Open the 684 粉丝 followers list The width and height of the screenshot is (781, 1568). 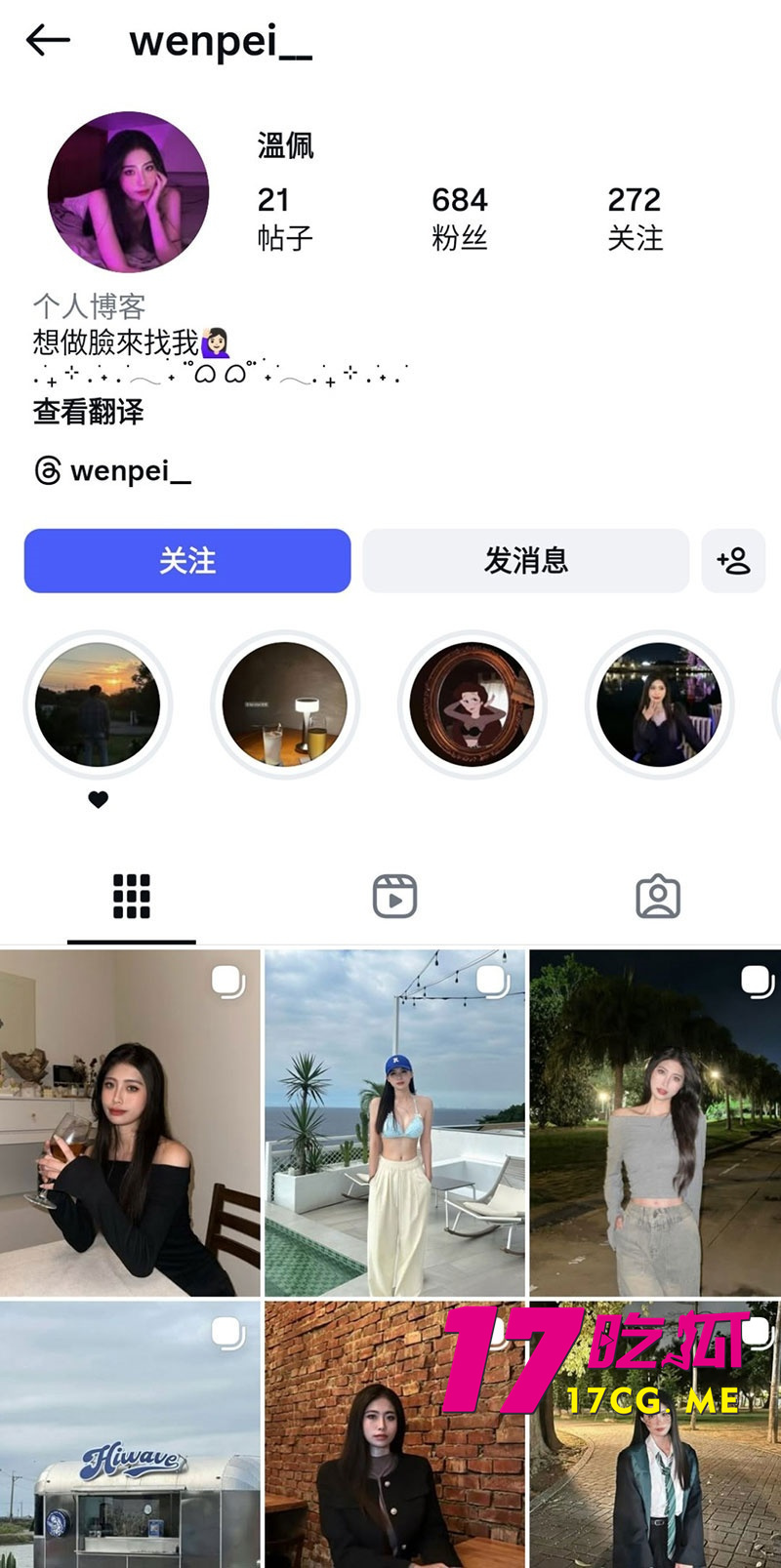click(461, 217)
